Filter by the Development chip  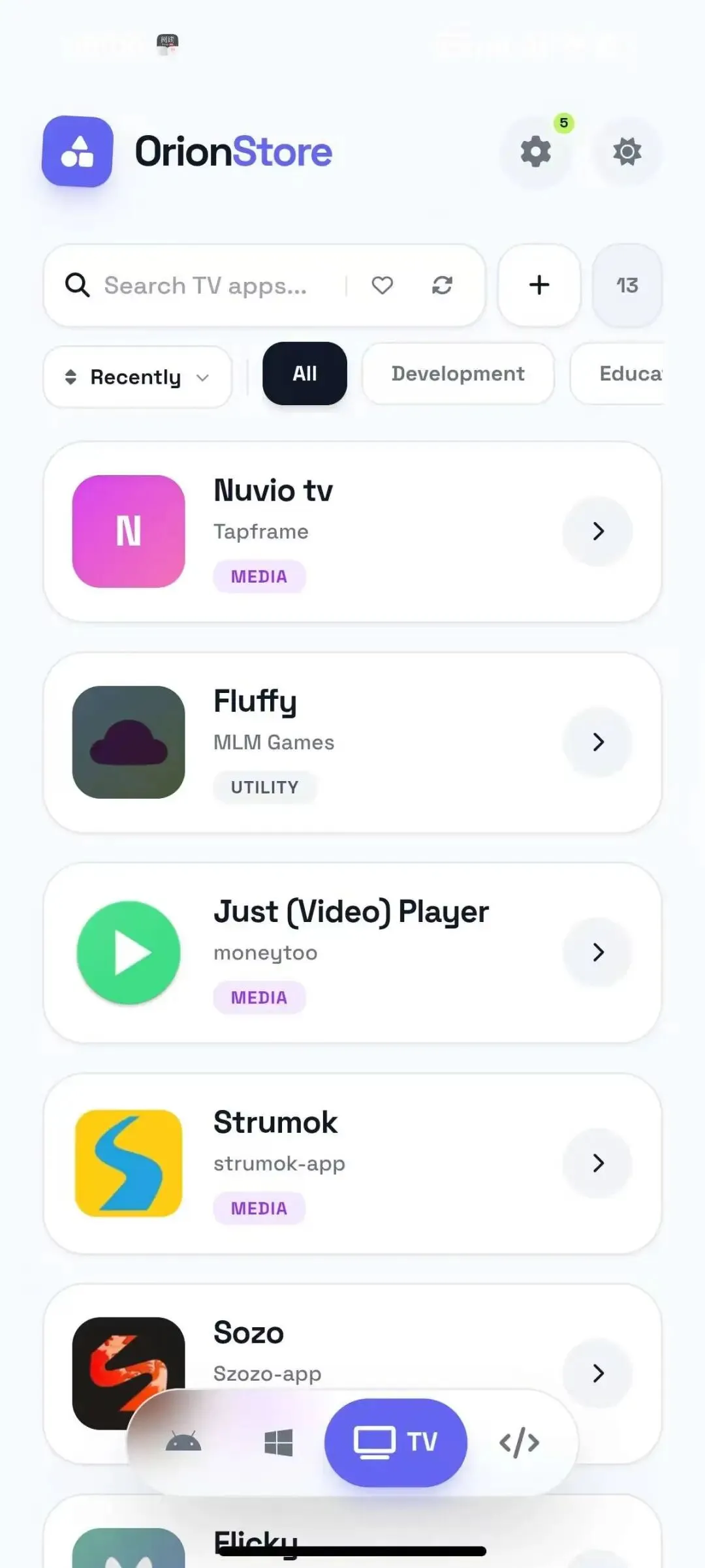pos(458,373)
